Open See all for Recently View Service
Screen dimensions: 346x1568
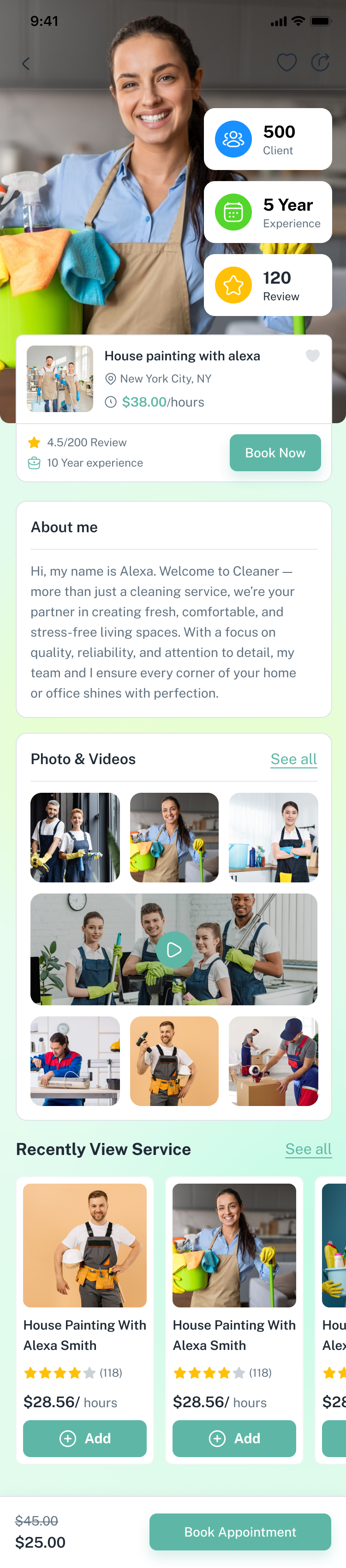pos(308,1149)
